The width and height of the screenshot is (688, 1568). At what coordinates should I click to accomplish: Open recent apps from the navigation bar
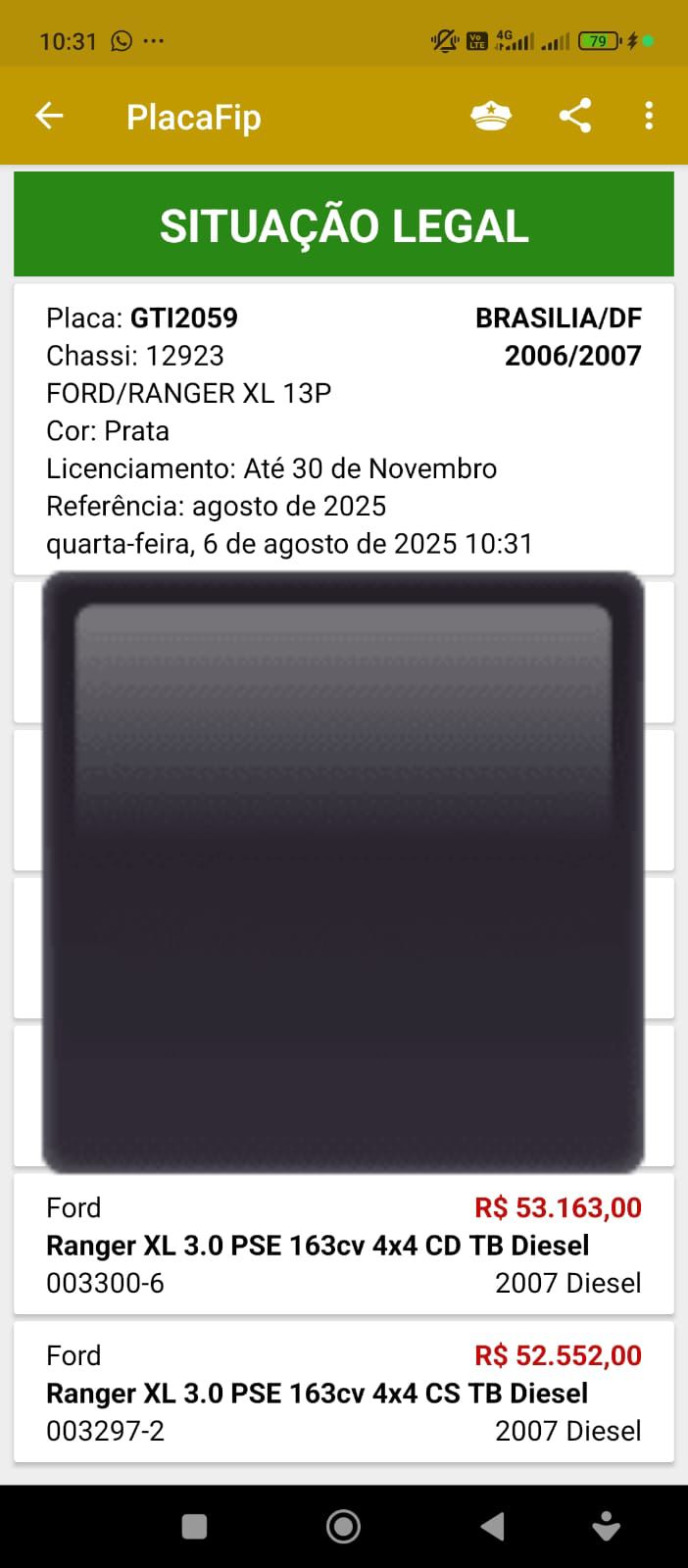pos(195,1526)
